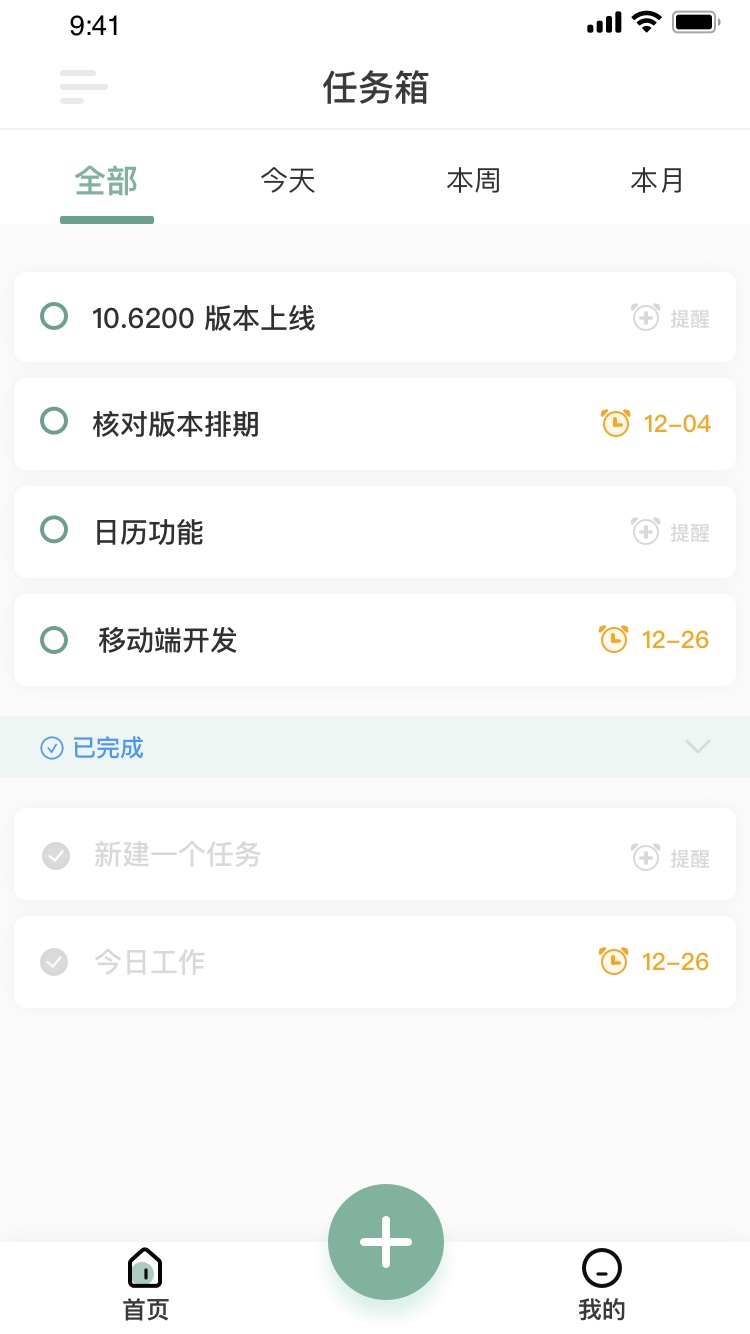This screenshot has width=750, height=1334.
Task: Open the hamburger menu at top left
Action: pyautogui.click(x=83, y=87)
